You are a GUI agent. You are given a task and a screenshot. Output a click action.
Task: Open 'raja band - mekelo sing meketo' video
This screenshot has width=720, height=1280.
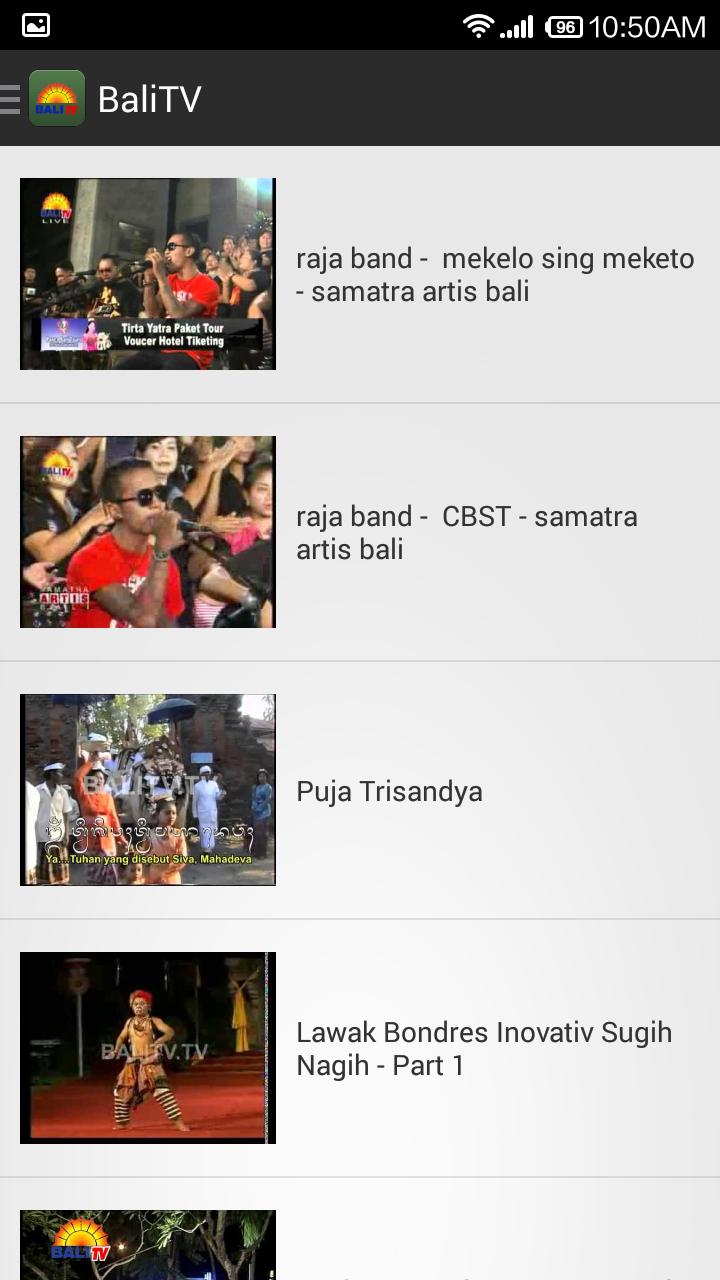pyautogui.click(x=494, y=274)
